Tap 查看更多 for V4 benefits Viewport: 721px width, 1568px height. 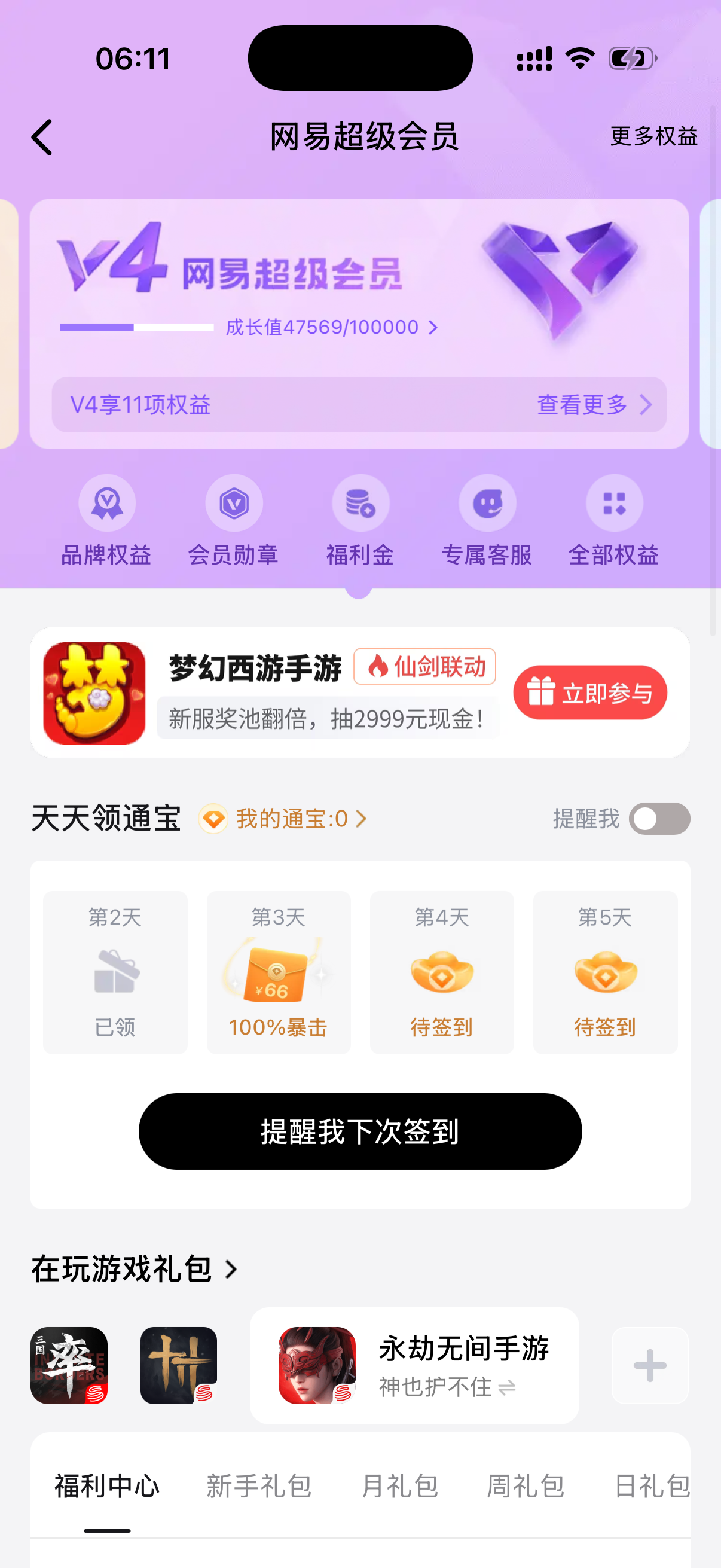(x=593, y=405)
